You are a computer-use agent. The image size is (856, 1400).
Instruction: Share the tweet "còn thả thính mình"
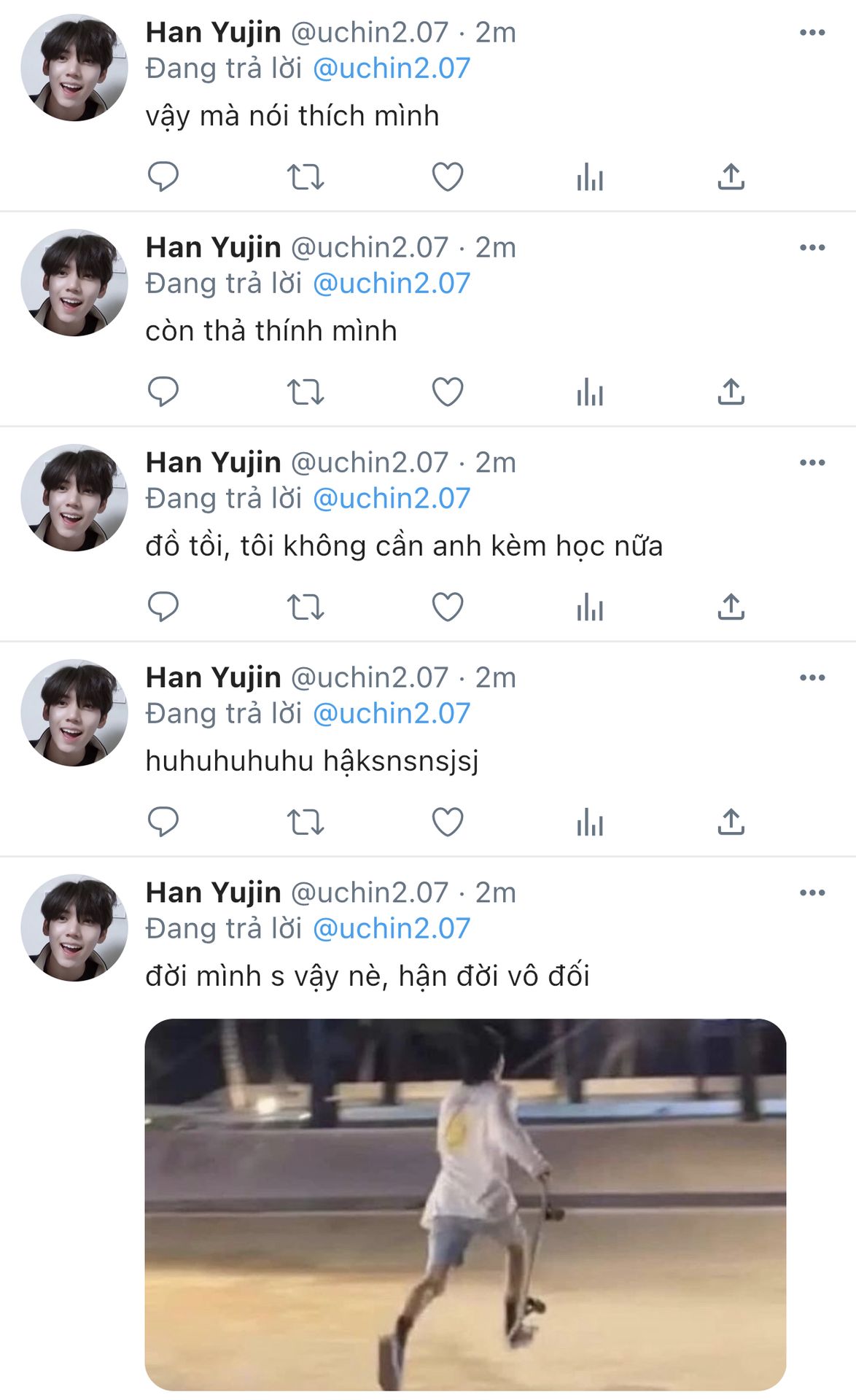(x=731, y=392)
